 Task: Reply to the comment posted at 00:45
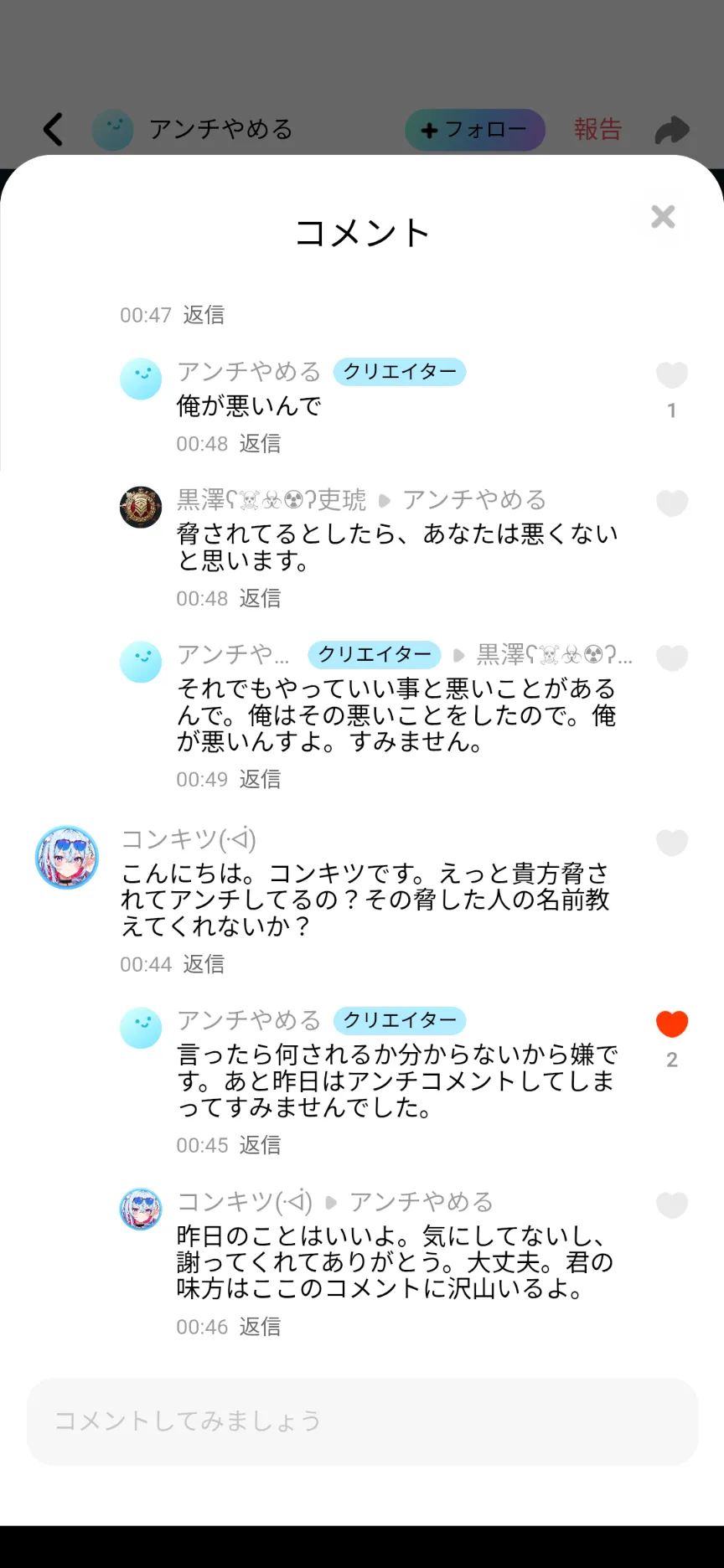point(260,1146)
